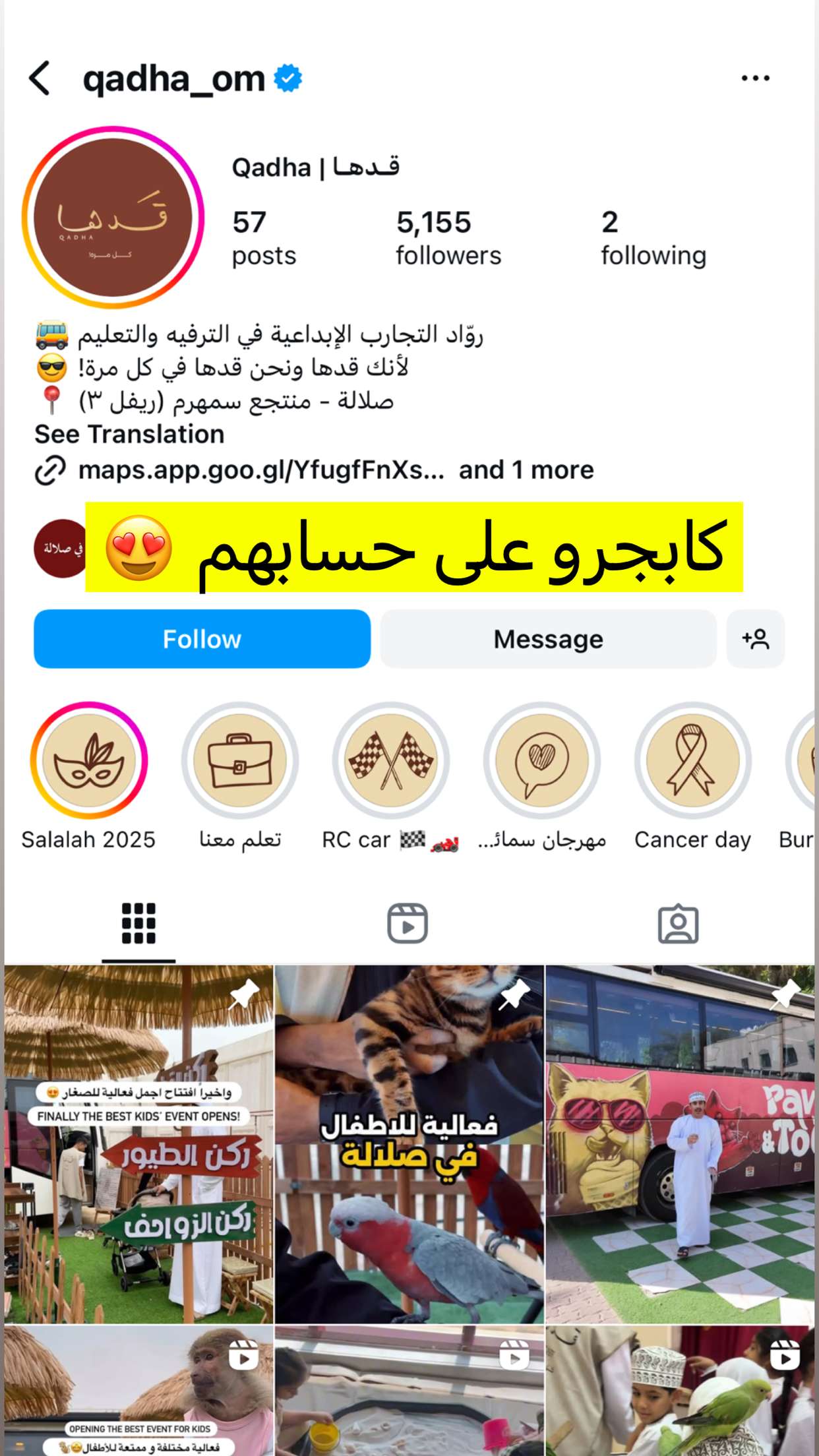Switch to the tagged photos tab
This screenshot has width=819, height=1456.
(678, 923)
